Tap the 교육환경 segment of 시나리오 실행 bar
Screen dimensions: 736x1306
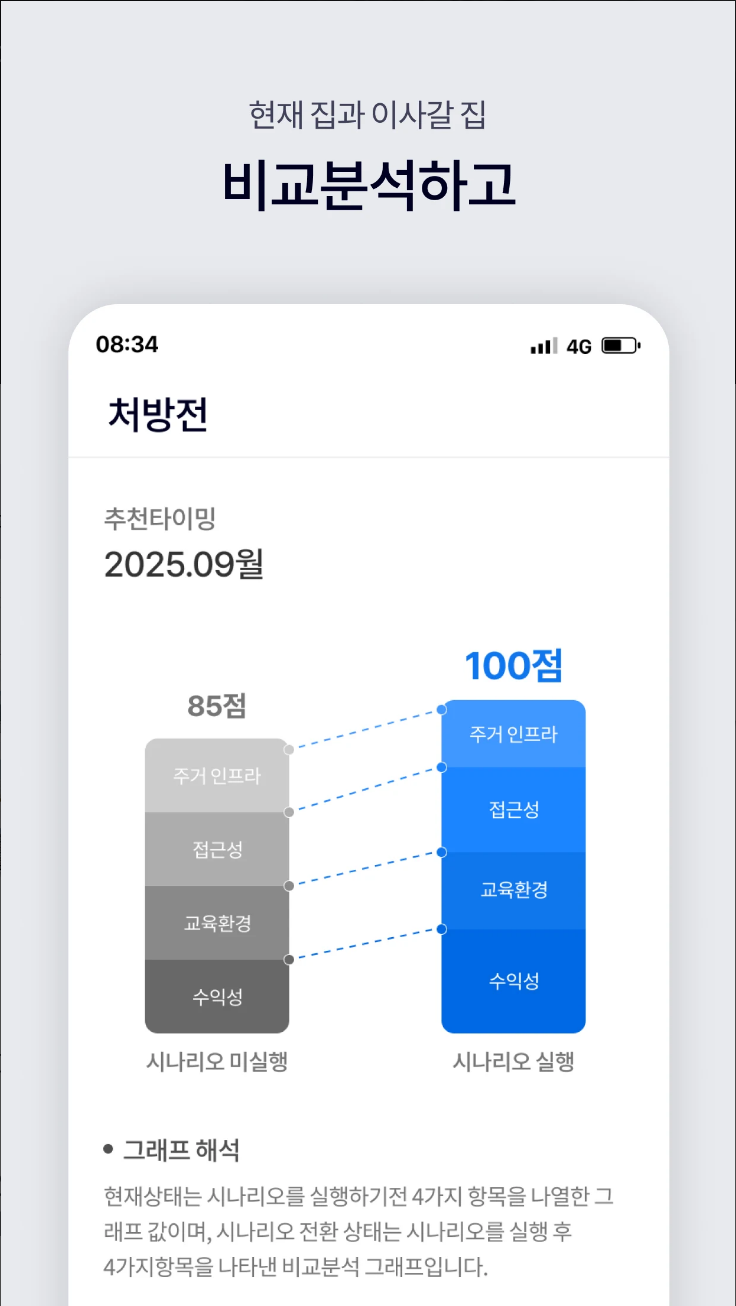513,891
